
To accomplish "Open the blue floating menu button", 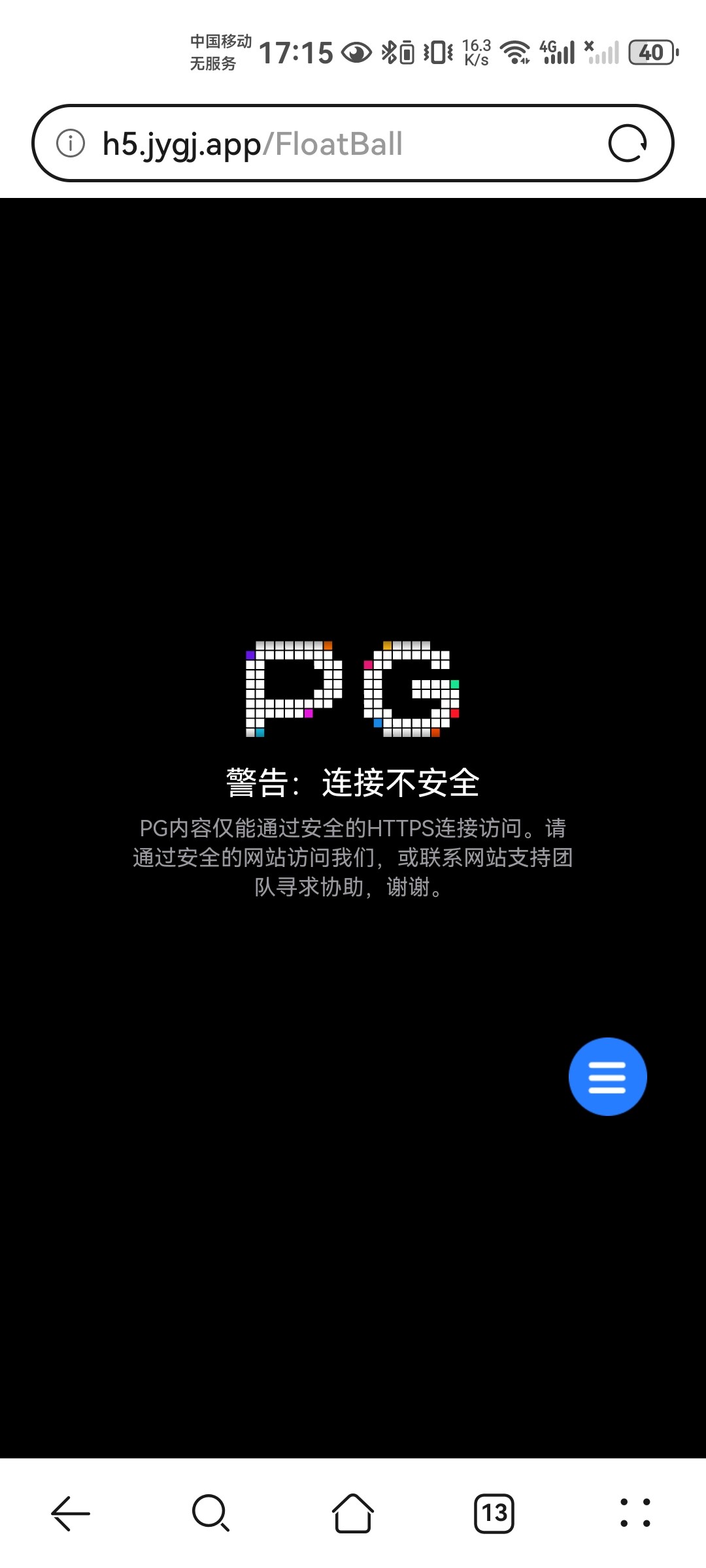I will point(607,1076).
